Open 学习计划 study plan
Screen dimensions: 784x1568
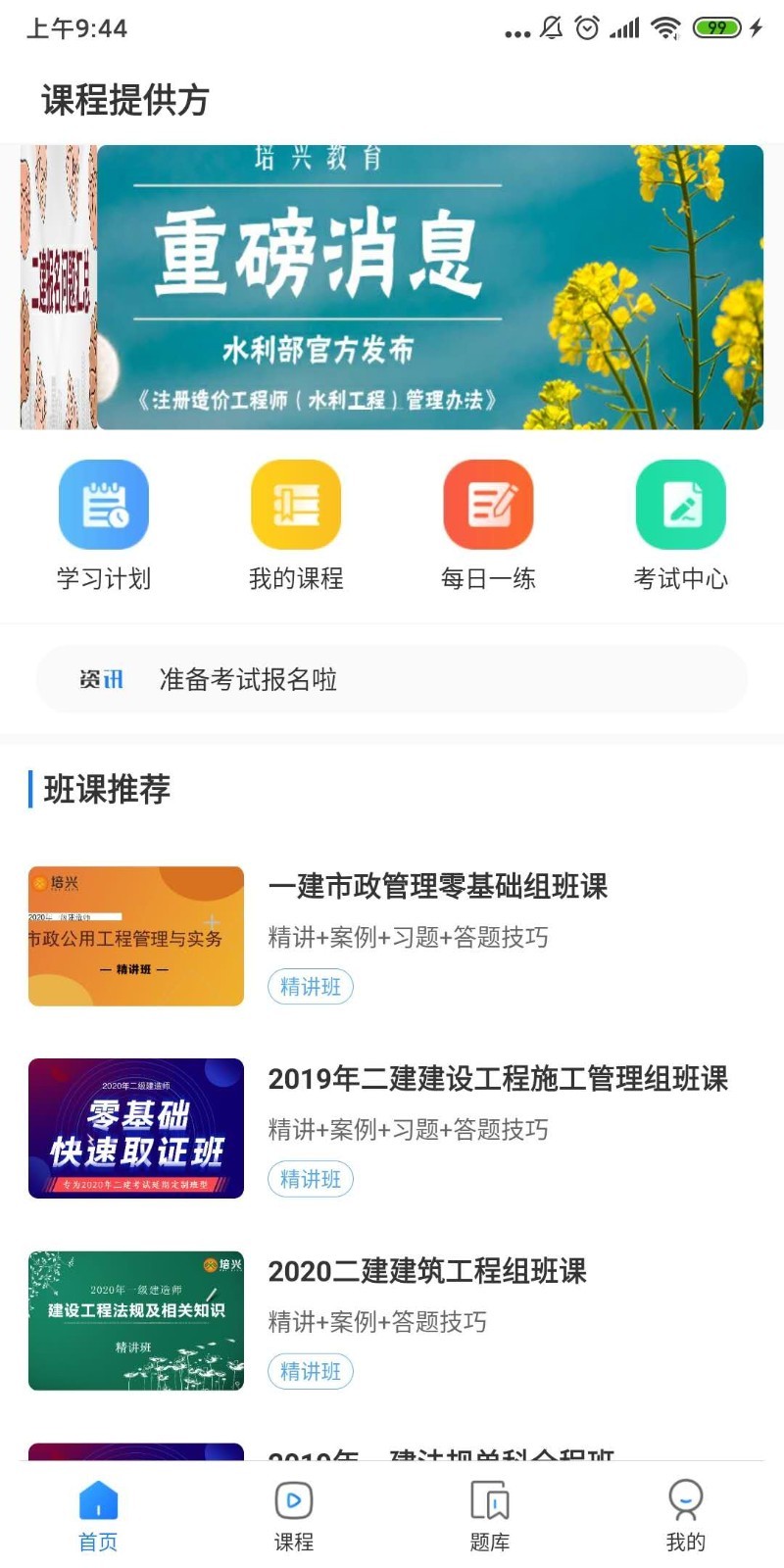coord(104,522)
